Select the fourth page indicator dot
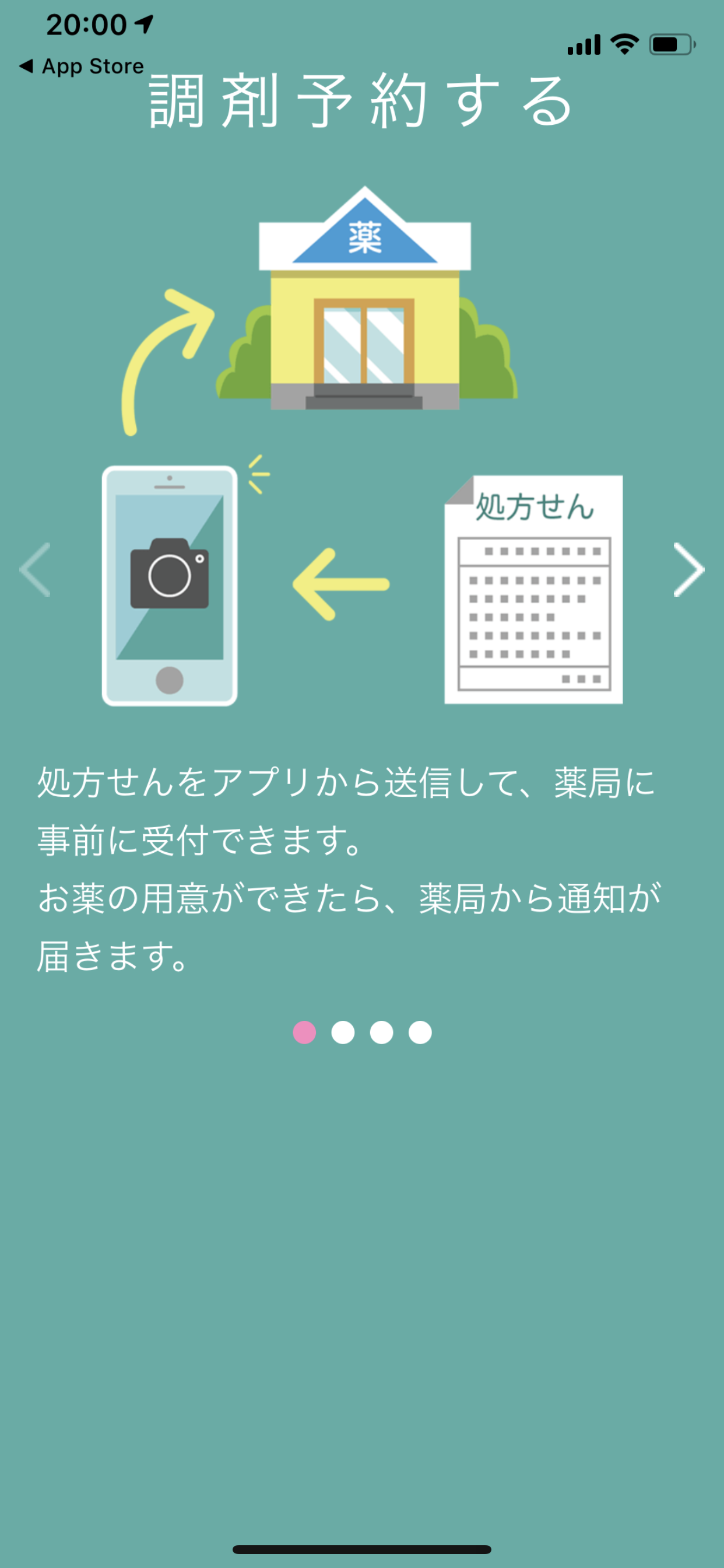 click(420, 1032)
